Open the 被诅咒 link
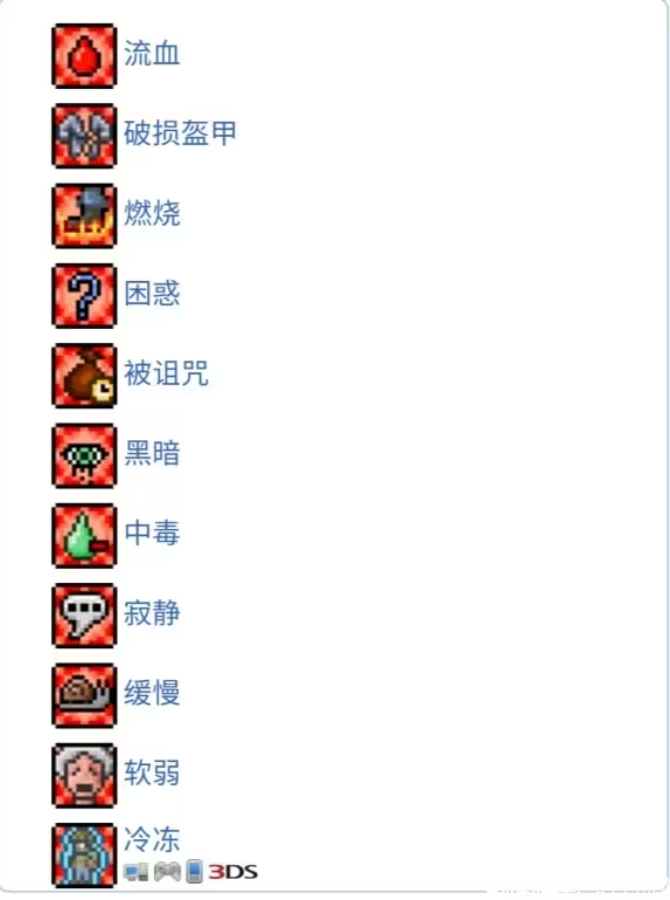670x900 pixels. 166,373
